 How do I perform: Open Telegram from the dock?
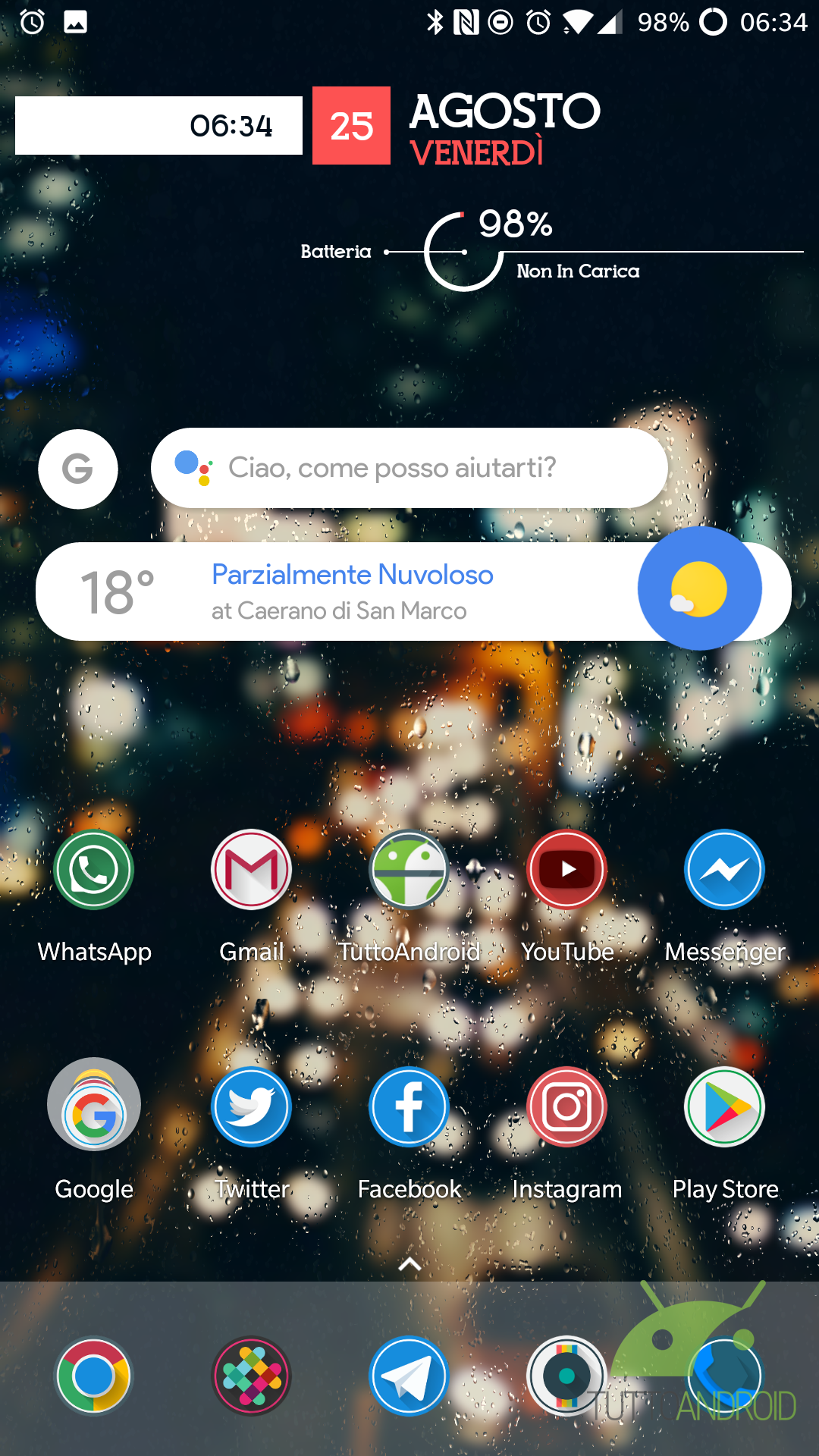pos(409,1376)
